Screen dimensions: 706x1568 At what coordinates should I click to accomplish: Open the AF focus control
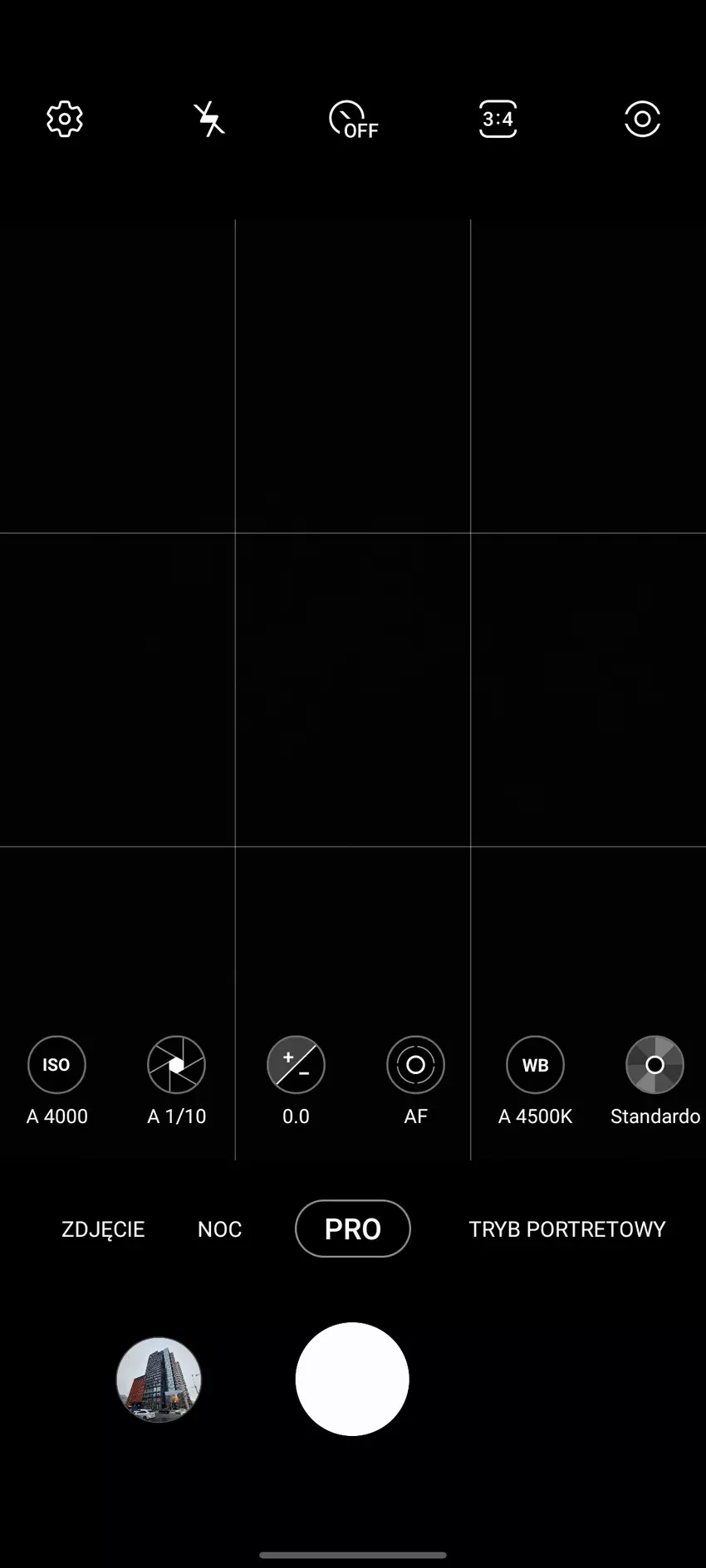click(x=415, y=1065)
